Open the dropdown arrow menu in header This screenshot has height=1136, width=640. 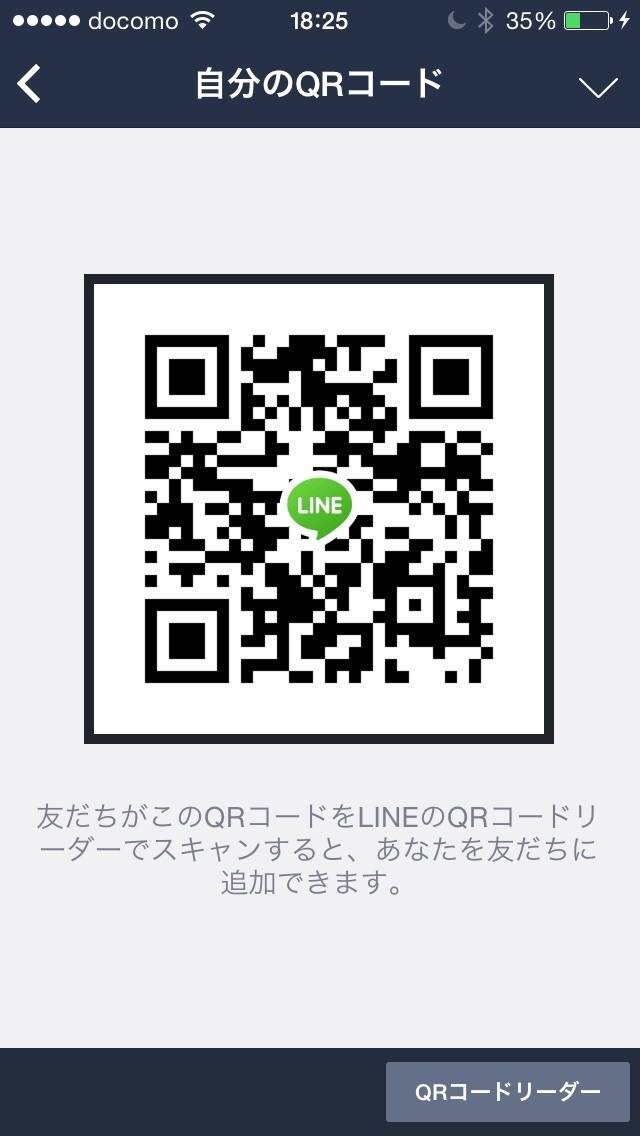(x=598, y=87)
